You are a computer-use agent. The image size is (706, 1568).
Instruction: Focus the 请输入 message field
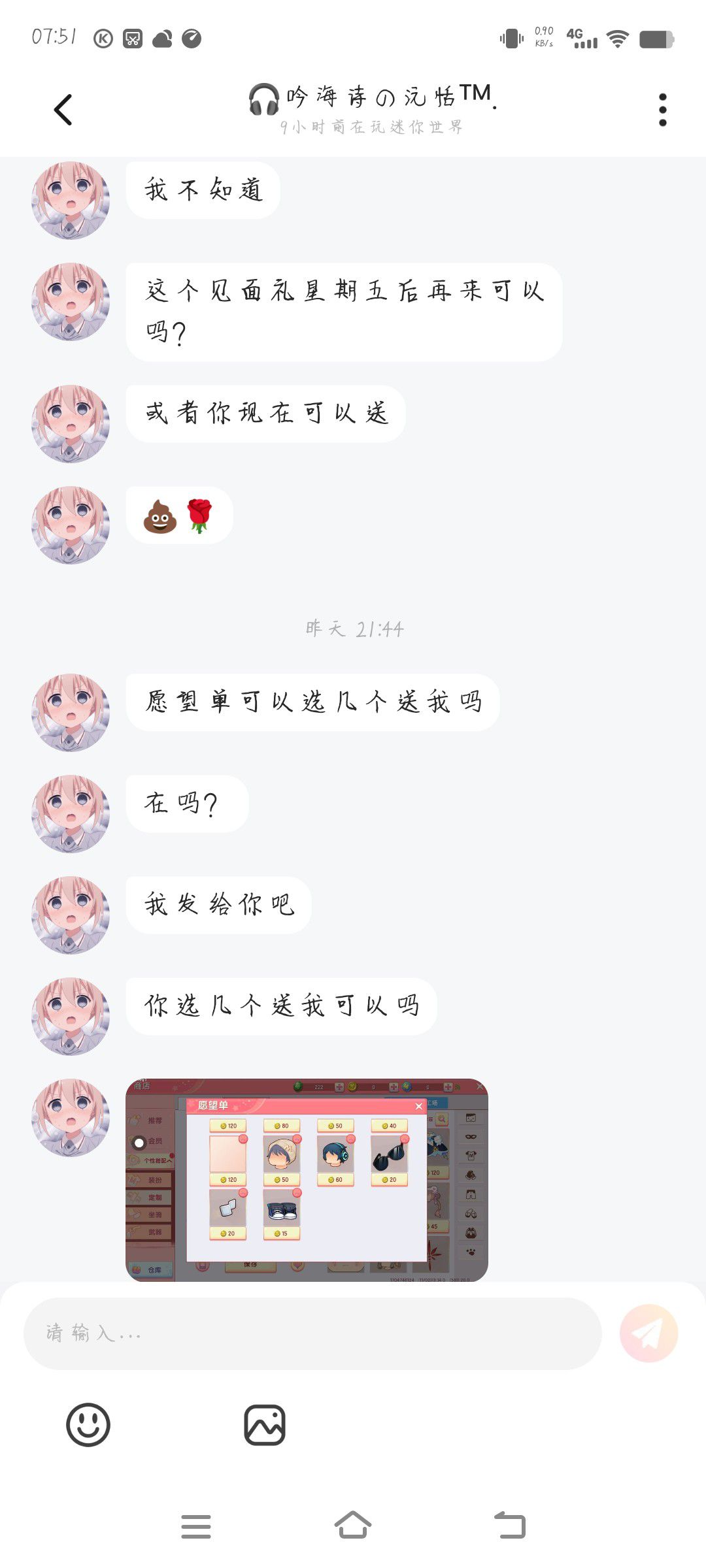click(x=312, y=1333)
